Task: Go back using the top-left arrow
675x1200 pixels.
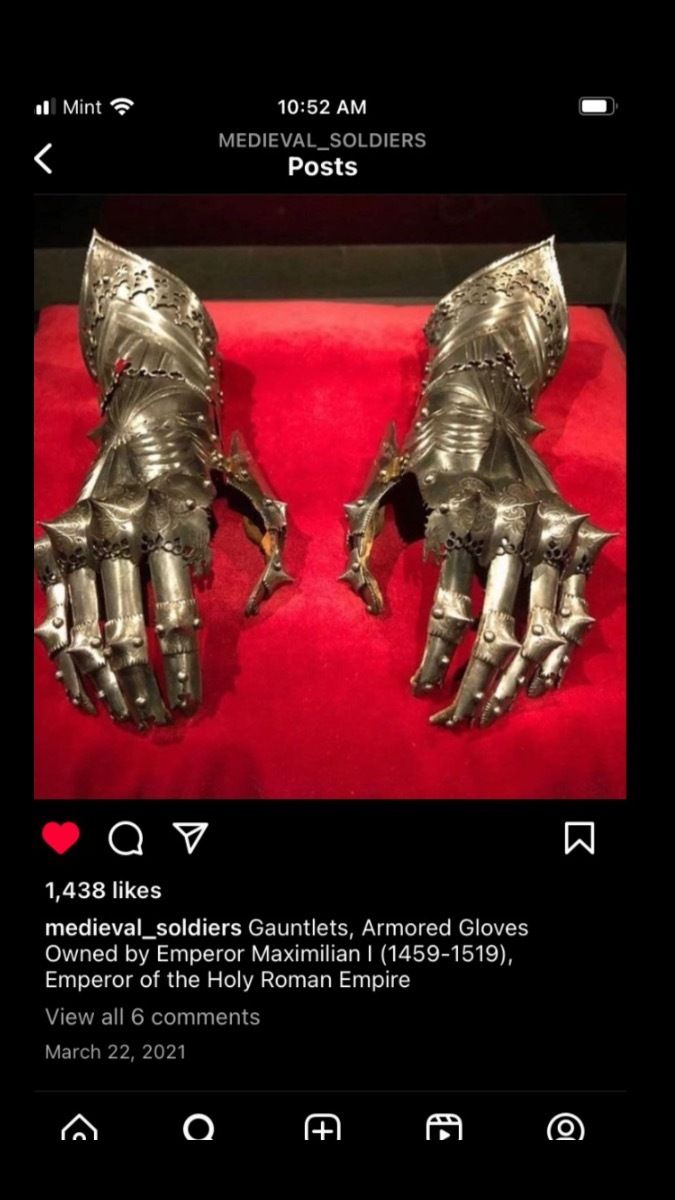Action: (43, 158)
